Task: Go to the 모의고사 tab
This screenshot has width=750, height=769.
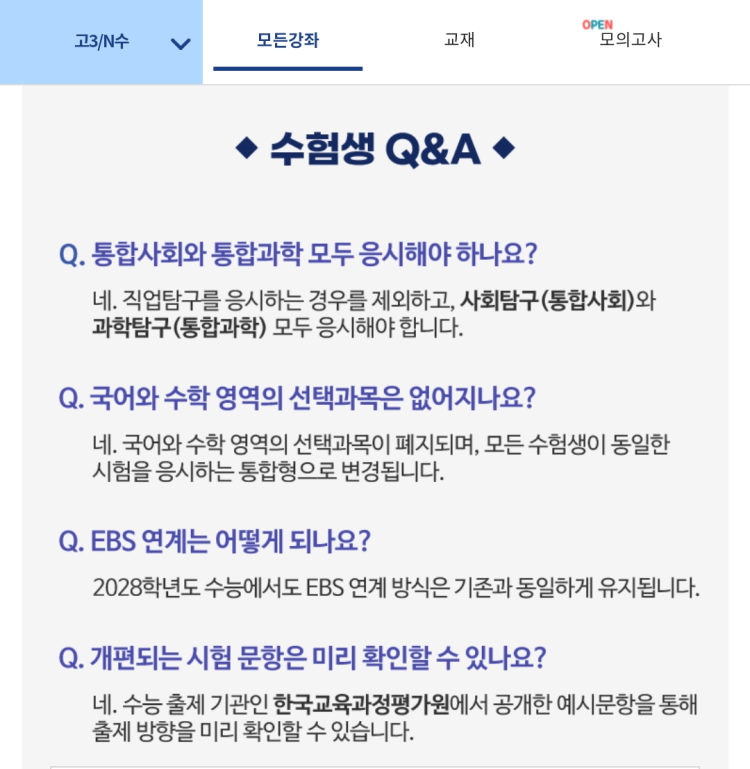Action: click(x=630, y=40)
